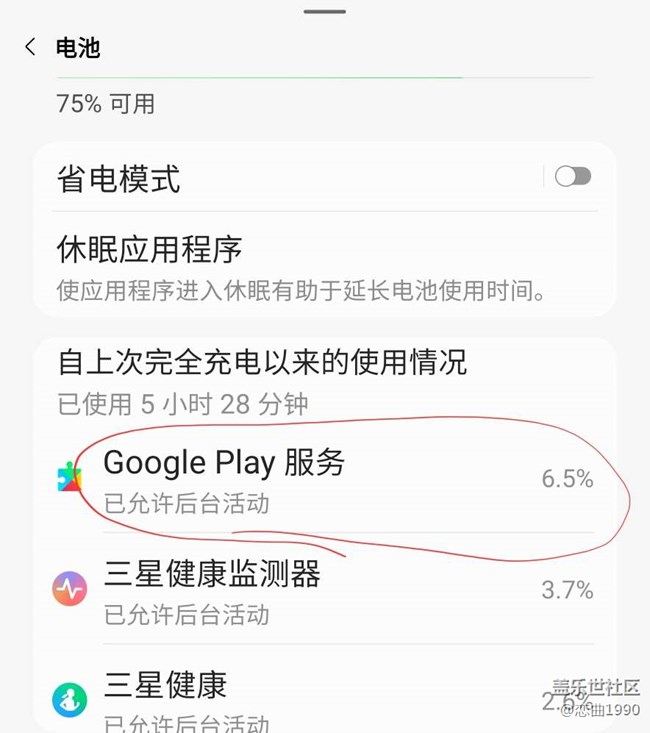Image resolution: width=650 pixels, height=733 pixels.
Task: Open 三星健康 battery usage details
Action: 330,698
